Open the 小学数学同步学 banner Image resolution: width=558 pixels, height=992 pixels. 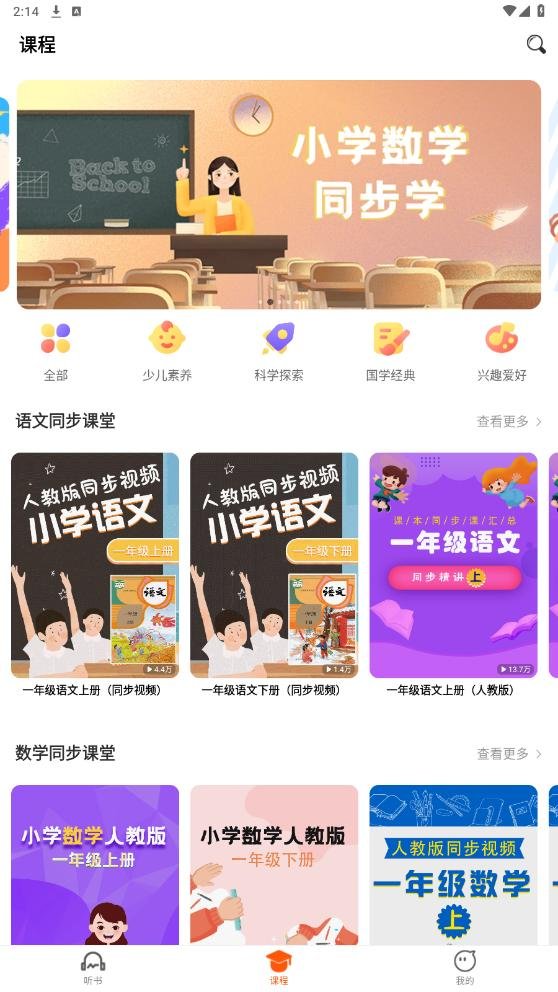point(279,194)
